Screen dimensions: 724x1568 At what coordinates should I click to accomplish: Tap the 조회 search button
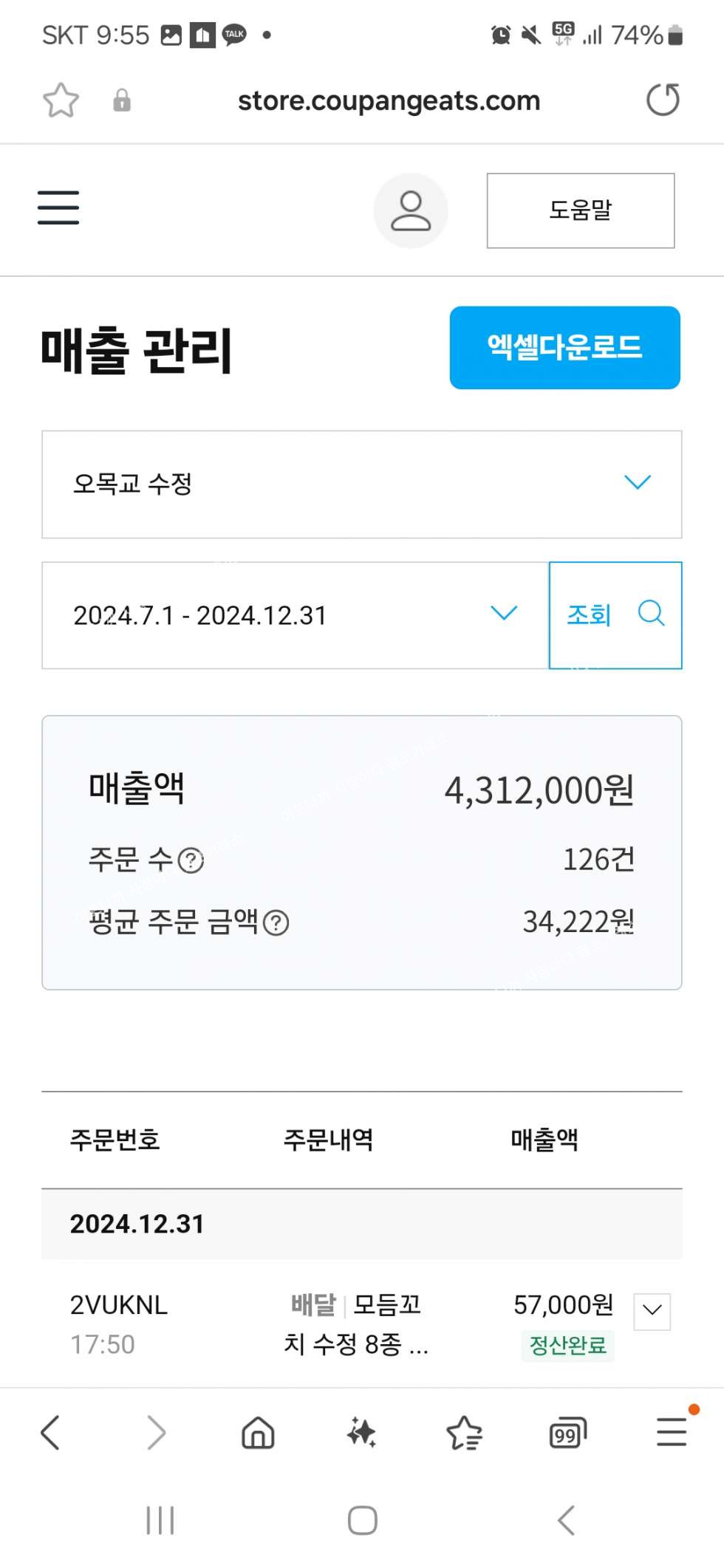(615, 615)
